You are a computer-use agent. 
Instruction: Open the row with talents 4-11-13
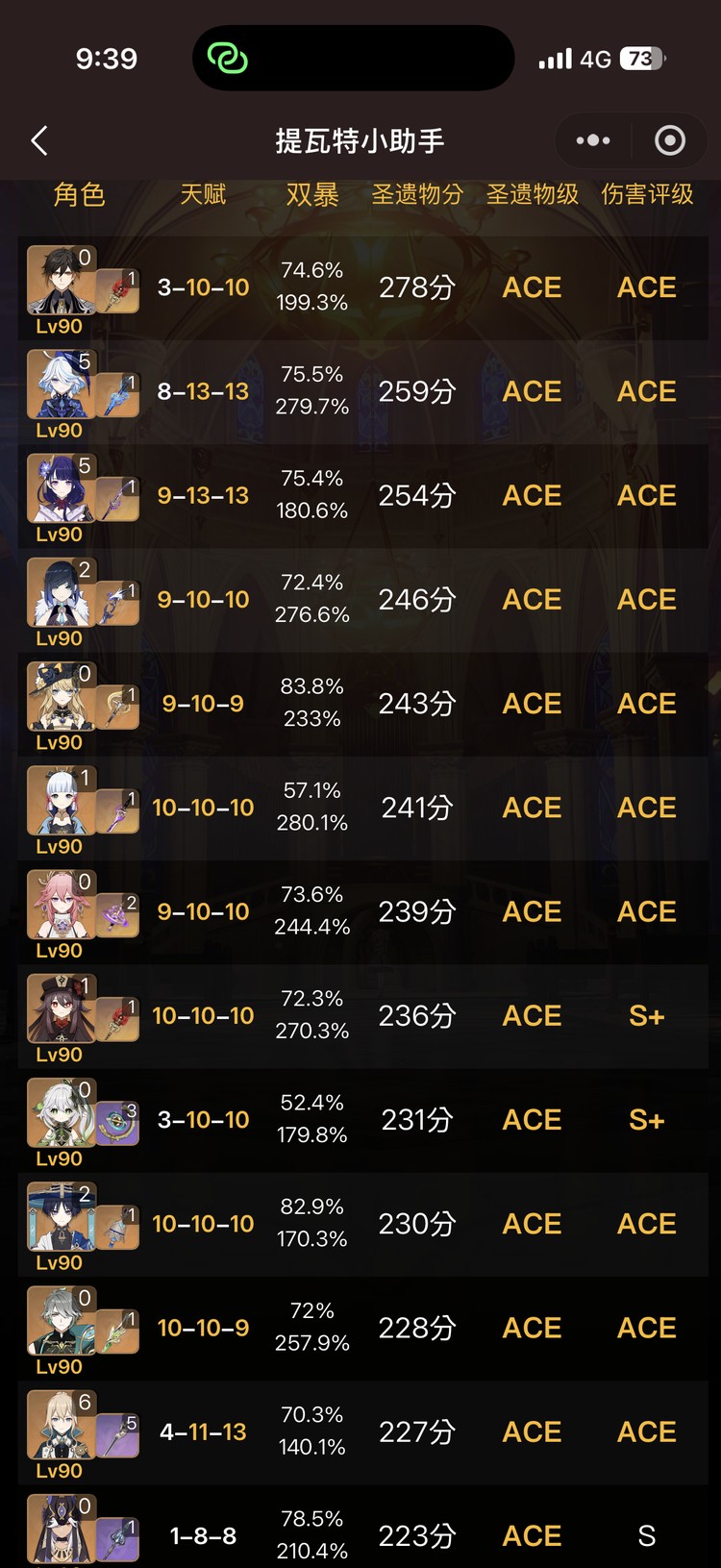pyautogui.click(x=362, y=1431)
